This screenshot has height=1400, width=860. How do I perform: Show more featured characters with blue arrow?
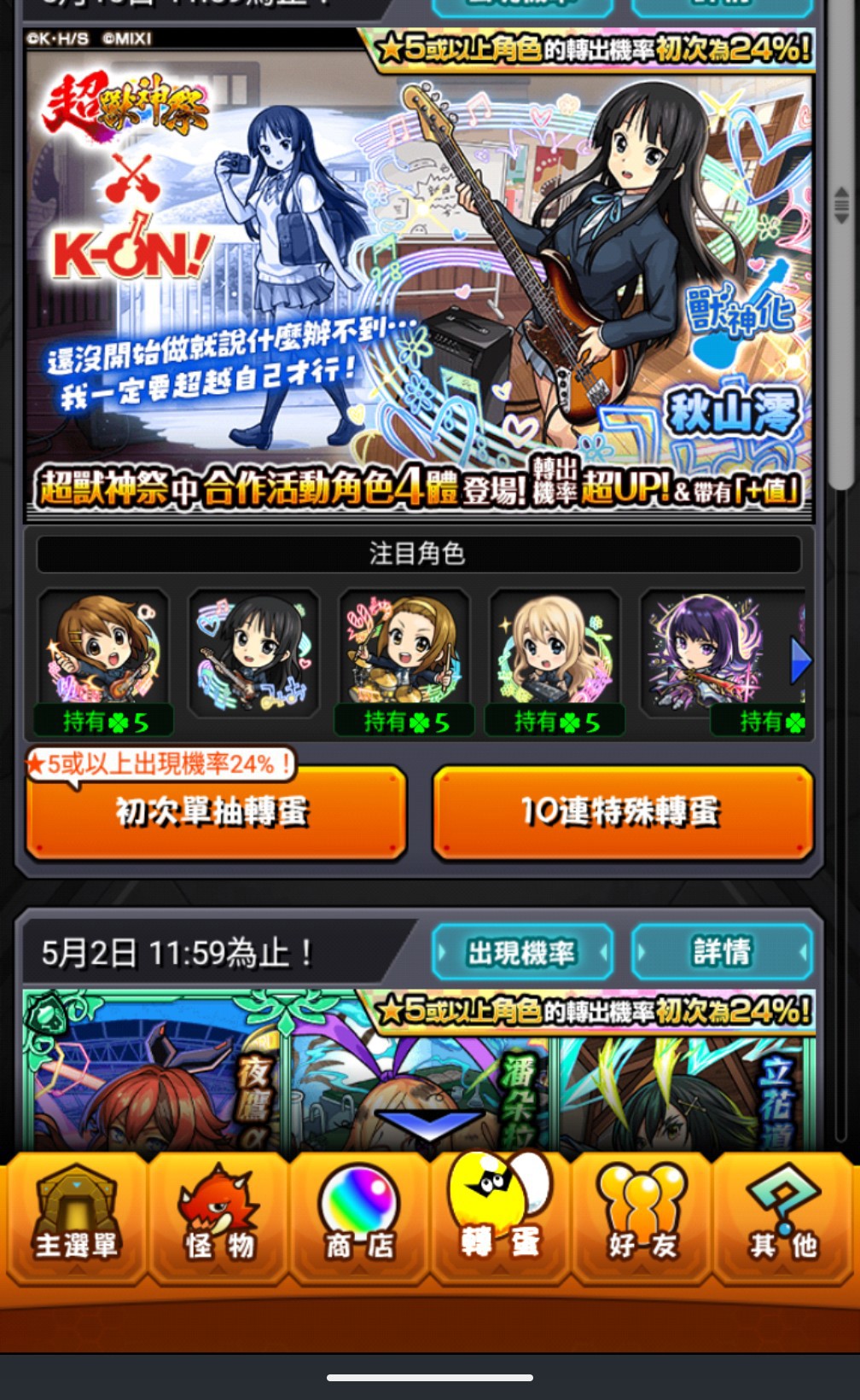(x=800, y=661)
